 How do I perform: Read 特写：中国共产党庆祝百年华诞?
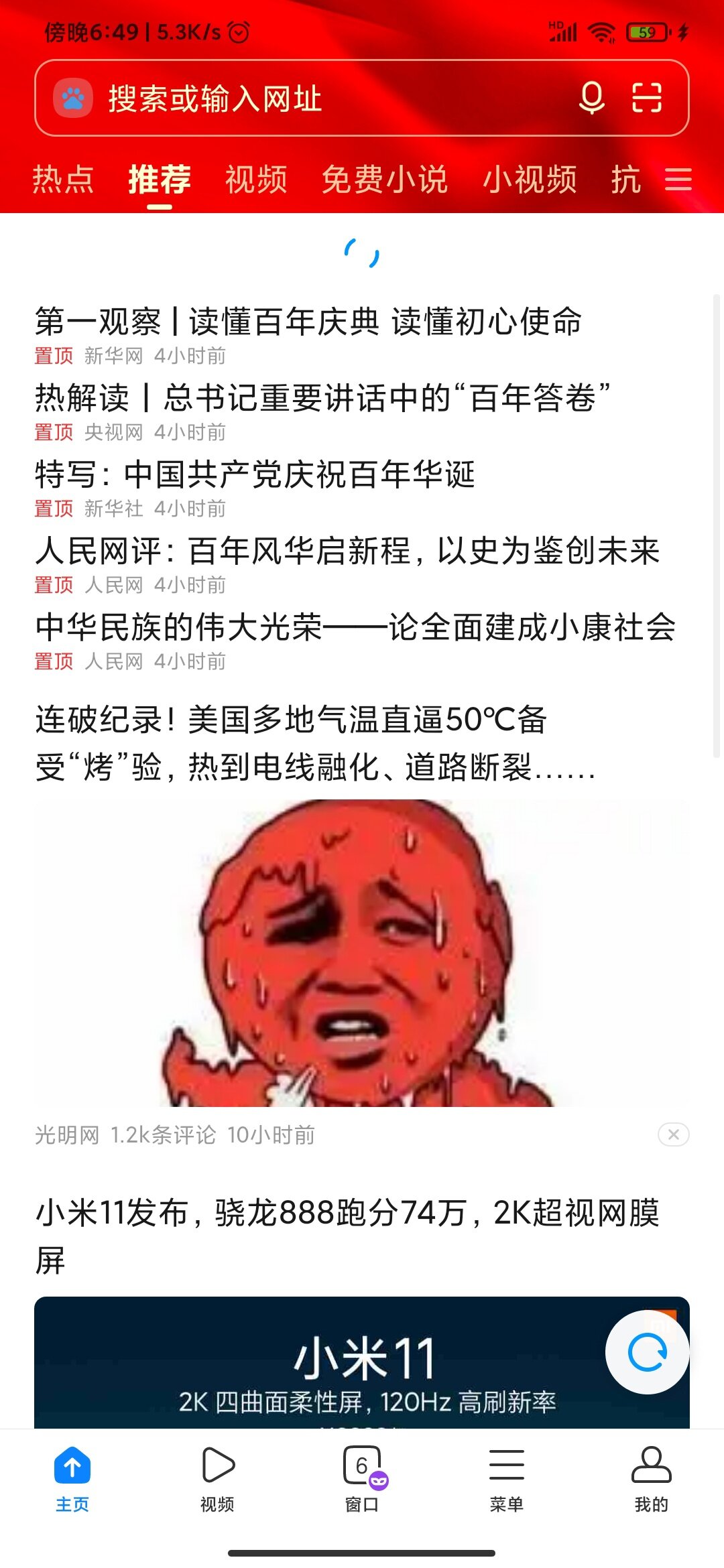255,474
